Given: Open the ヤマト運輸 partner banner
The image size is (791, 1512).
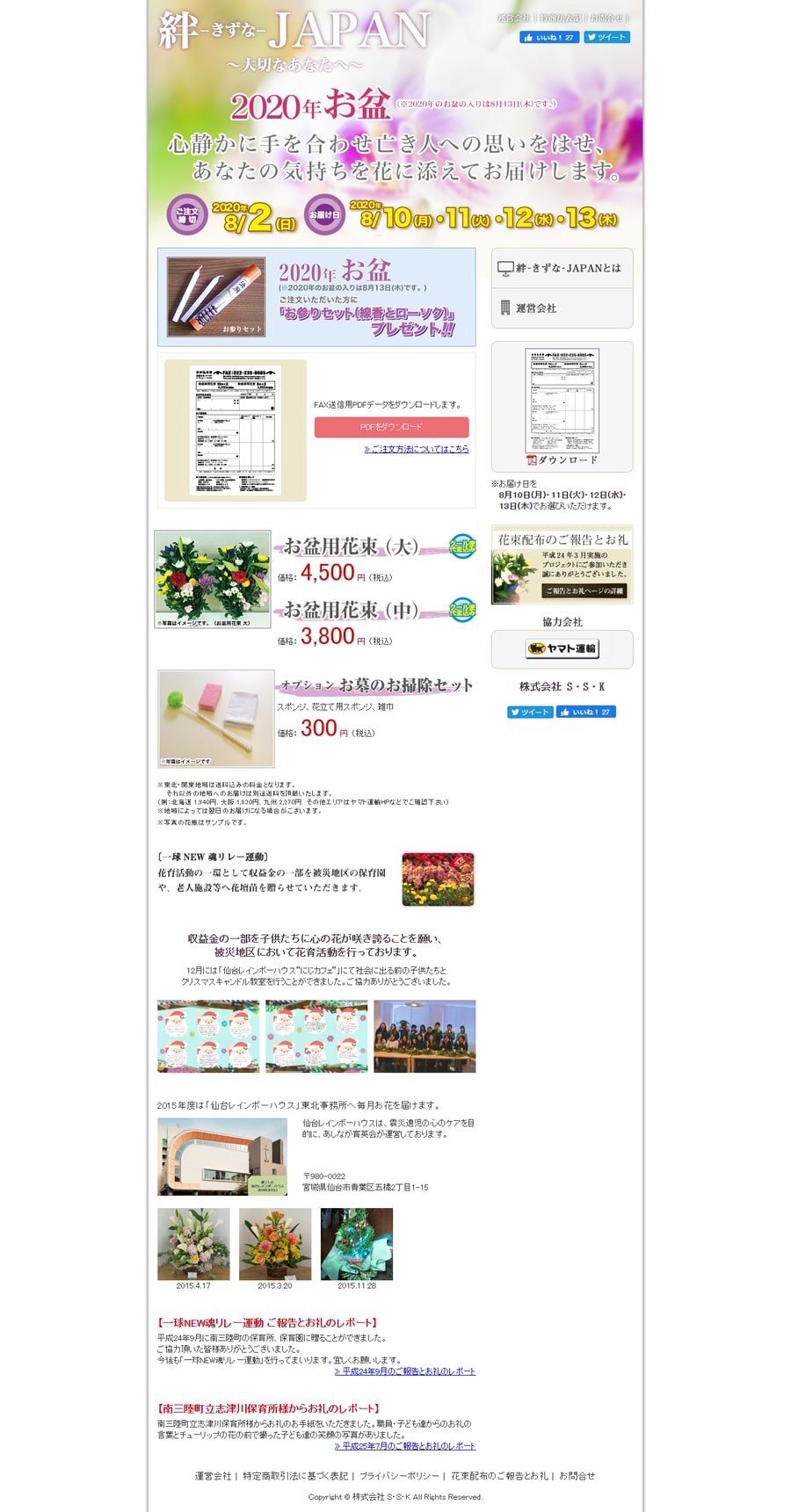Looking at the screenshot, I should tap(562, 649).
